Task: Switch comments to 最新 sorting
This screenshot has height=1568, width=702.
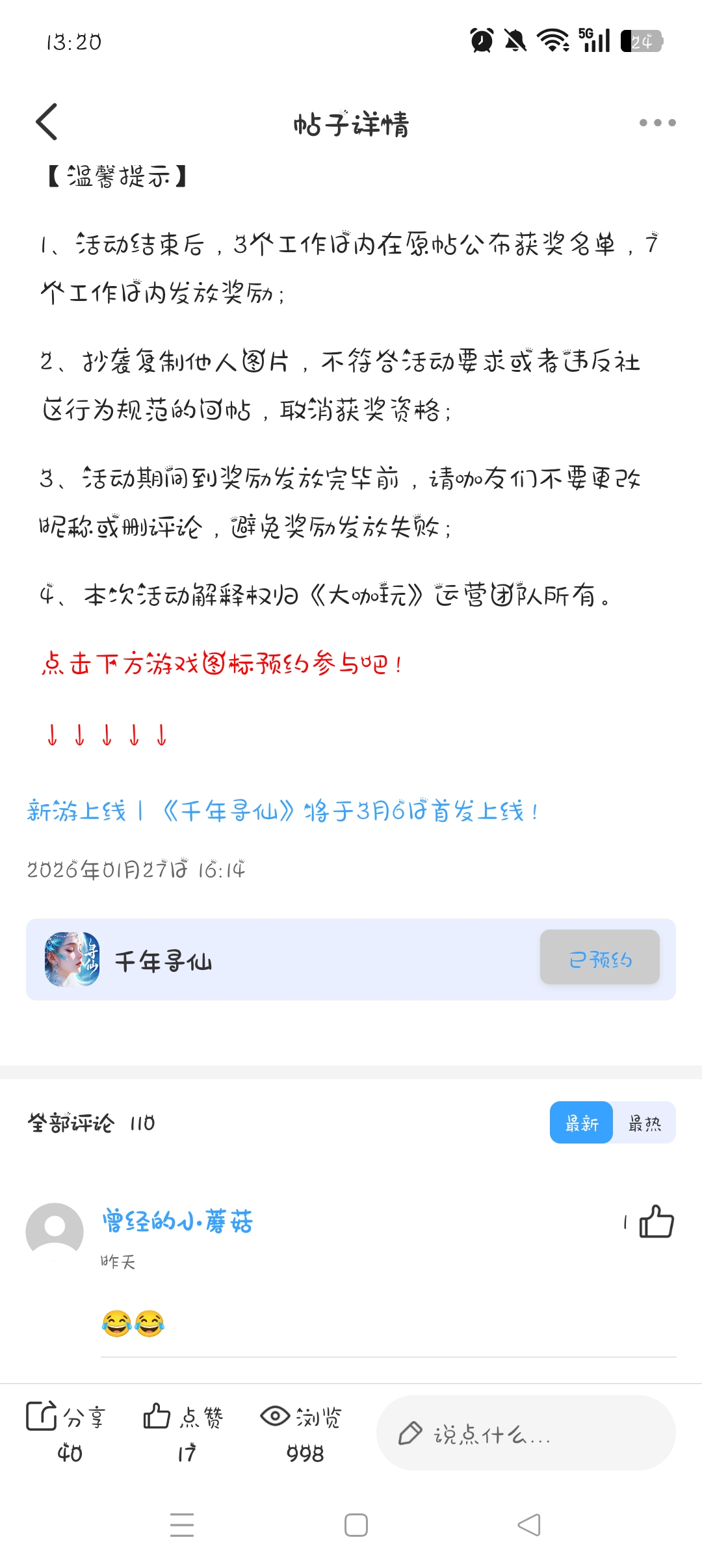Action: 581,1123
